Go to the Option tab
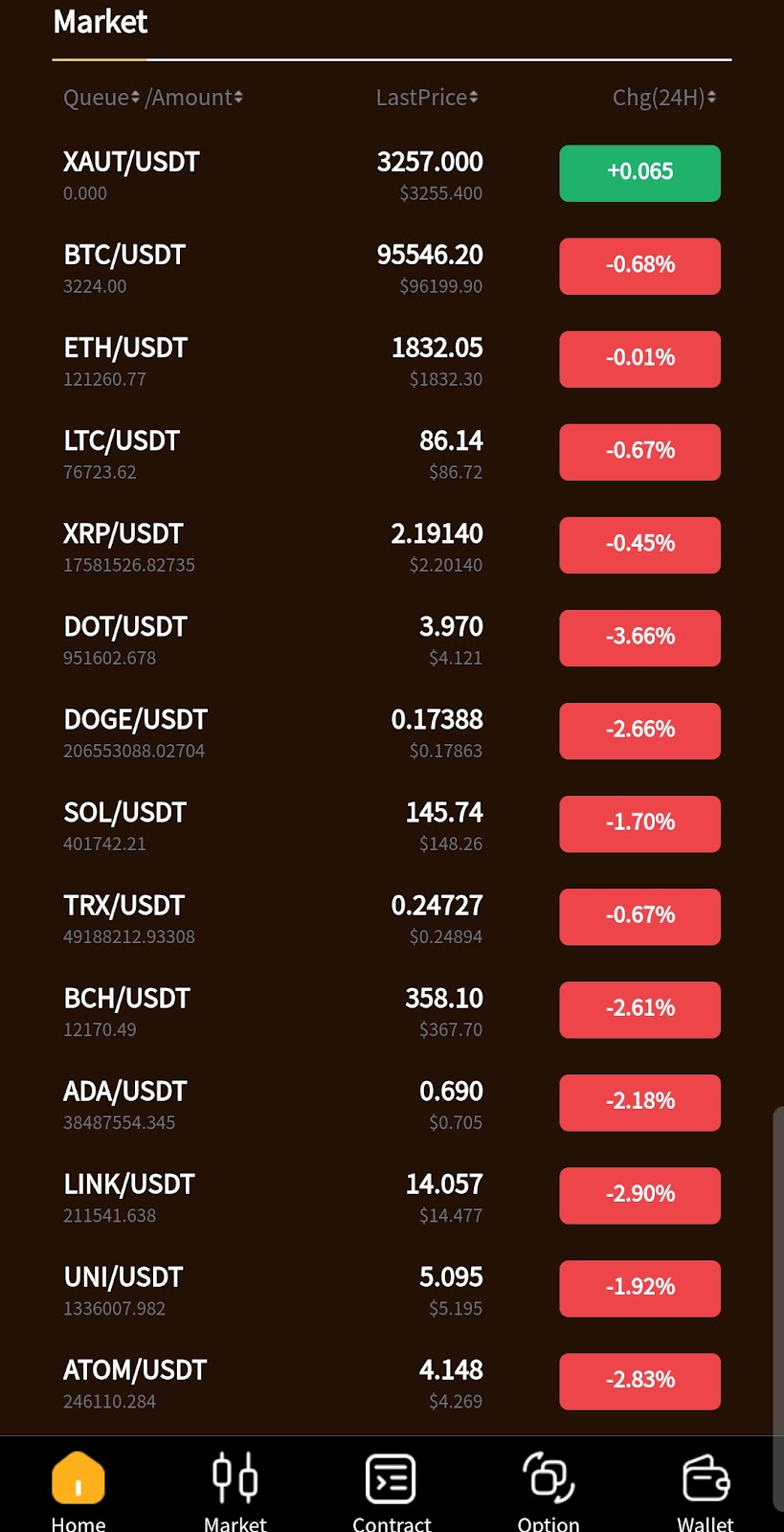Screen dimensions: 784x1532 click(x=548, y=1489)
